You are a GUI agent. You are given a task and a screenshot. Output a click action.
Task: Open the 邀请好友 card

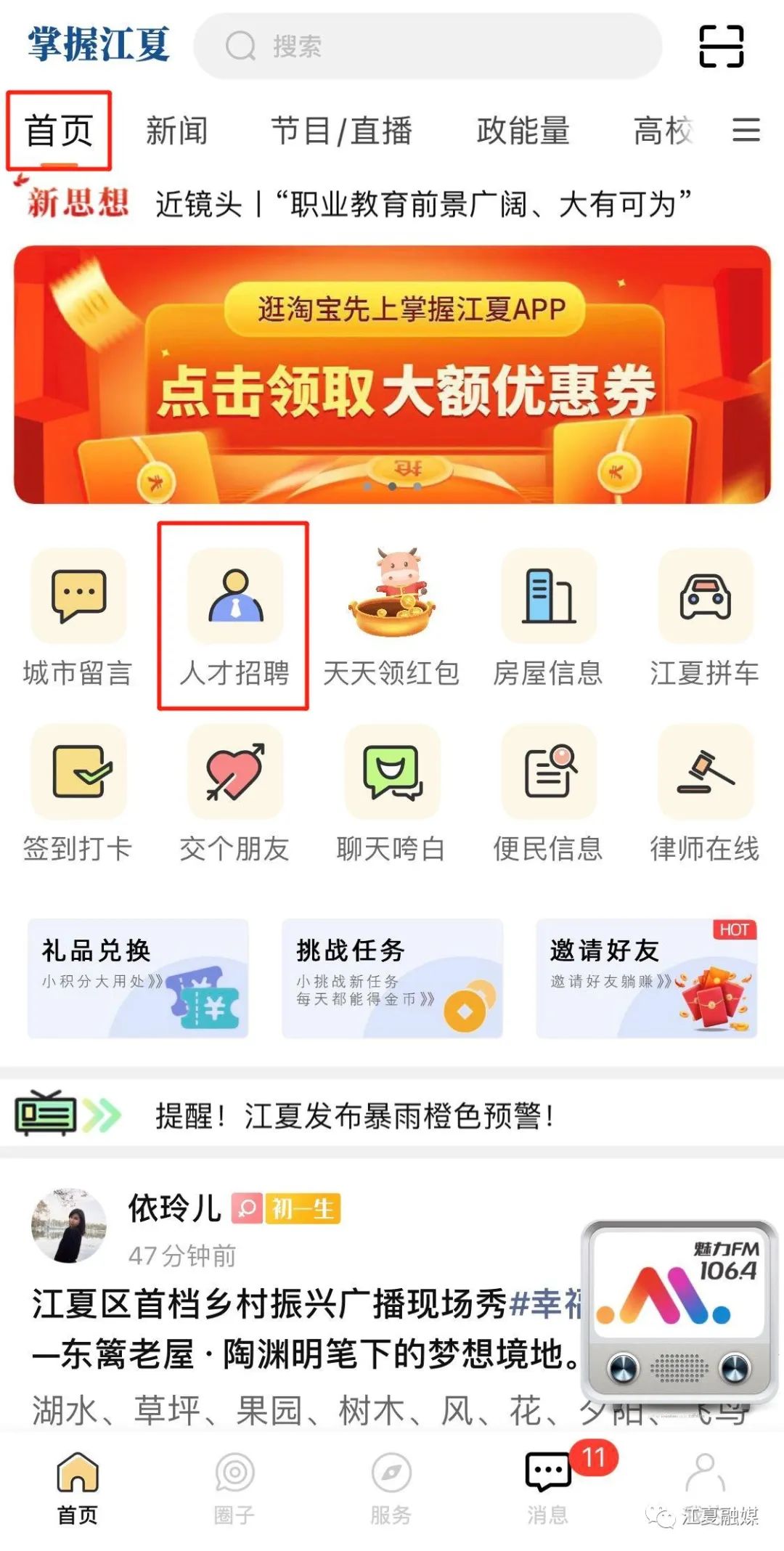tap(646, 979)
